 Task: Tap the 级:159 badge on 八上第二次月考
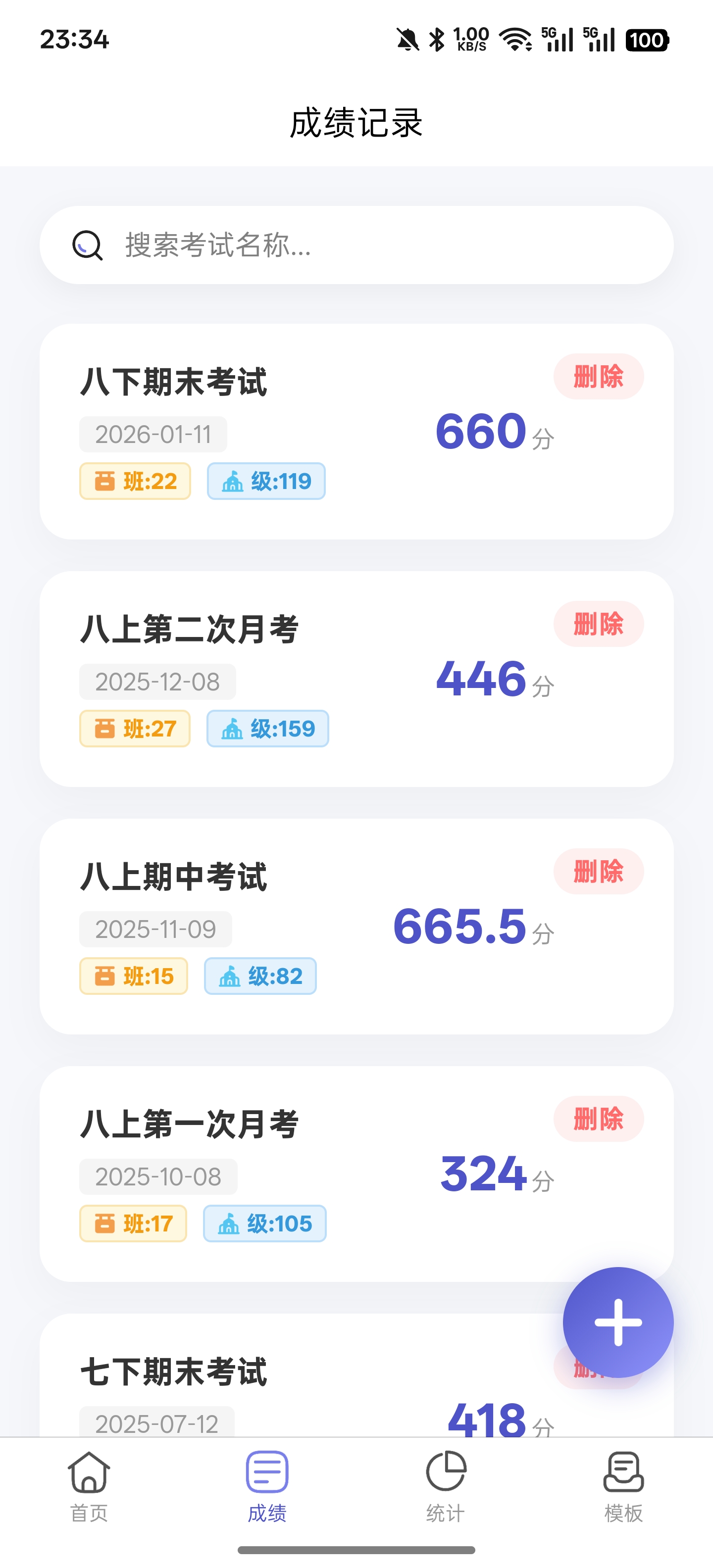pos(267,728)
